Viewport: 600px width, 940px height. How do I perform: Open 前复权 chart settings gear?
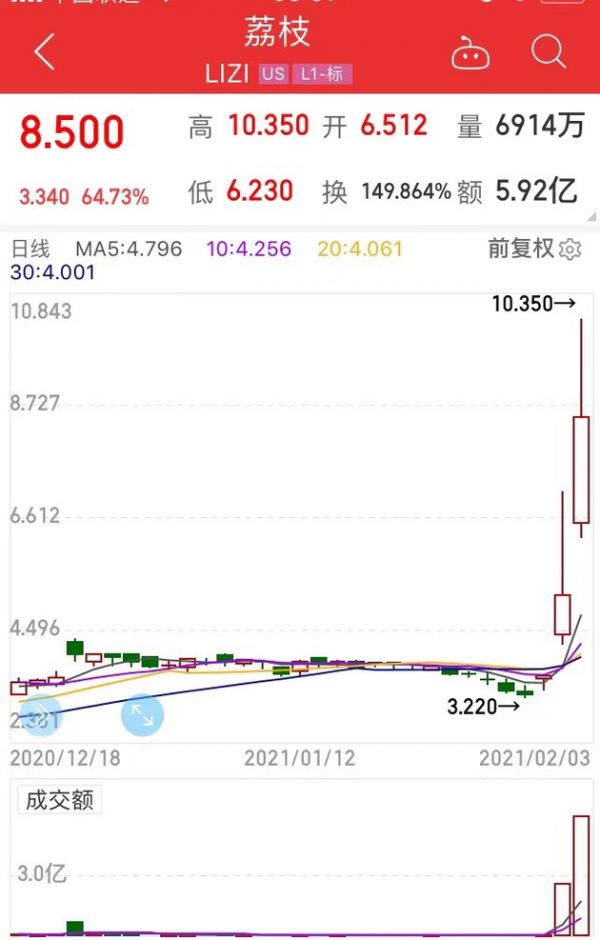(571, 250)
